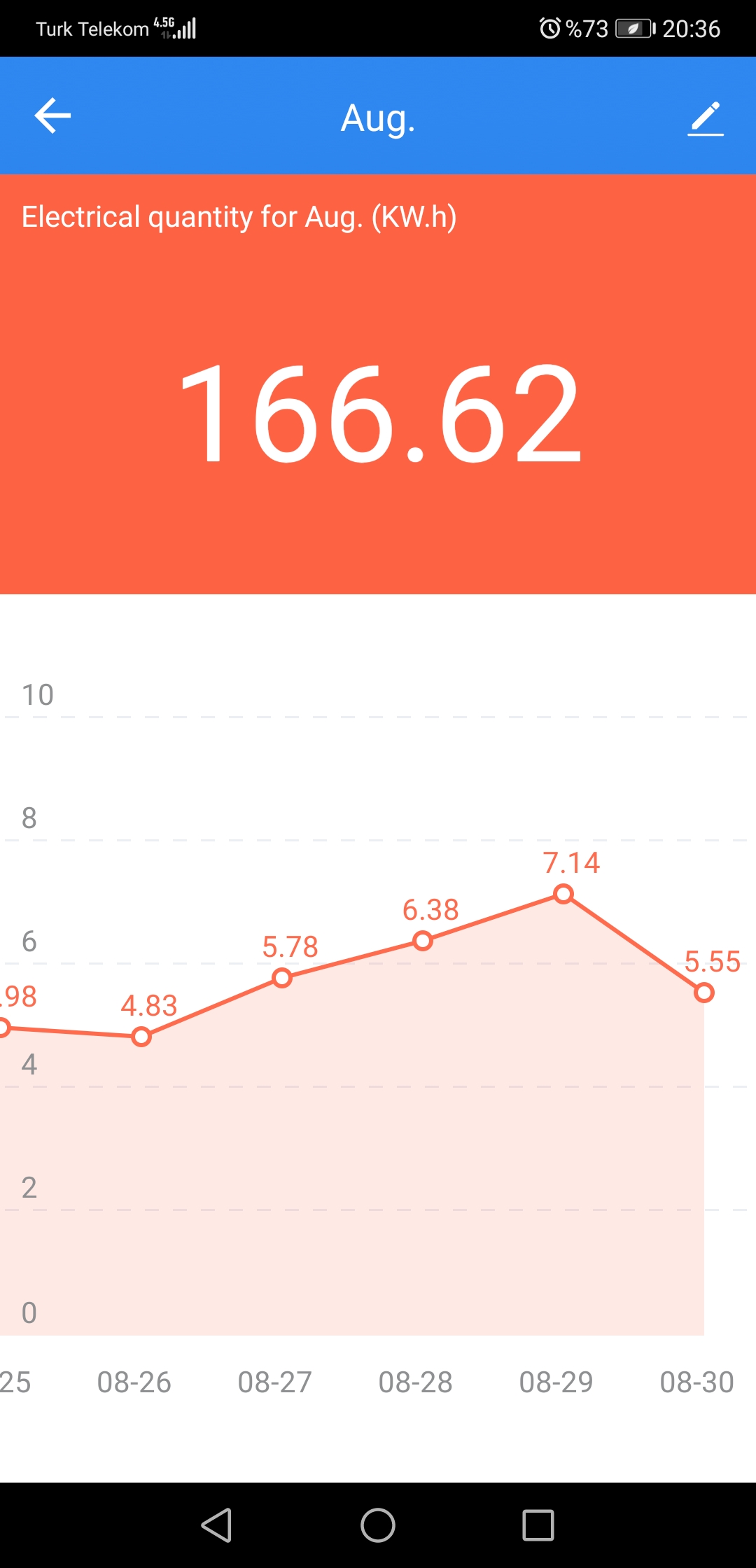
Task: Select the 08-28 data point showing 6.38
Action: pyautogui.click(x=423, y=941)
